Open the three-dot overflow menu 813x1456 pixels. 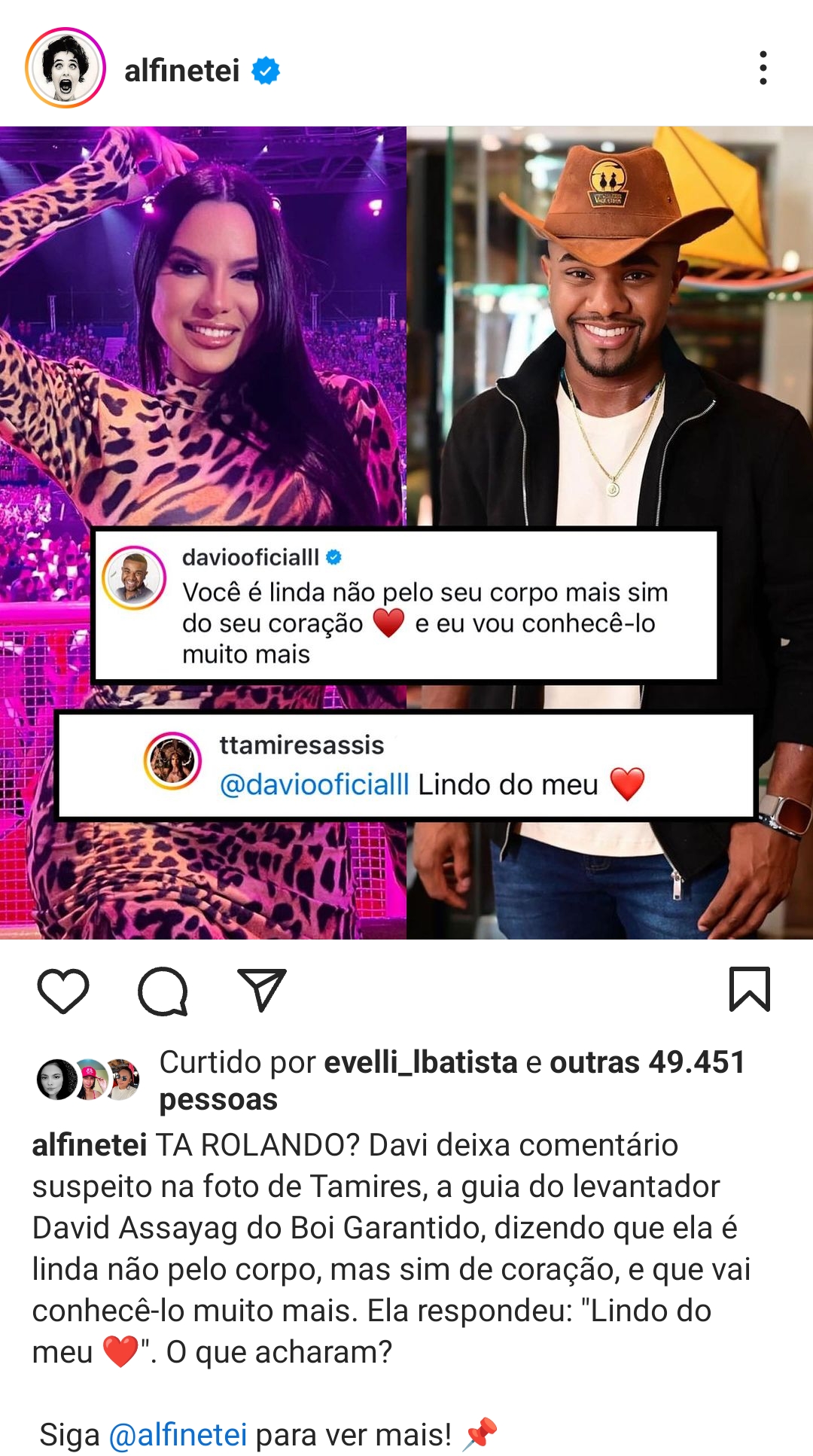(763, 69)
